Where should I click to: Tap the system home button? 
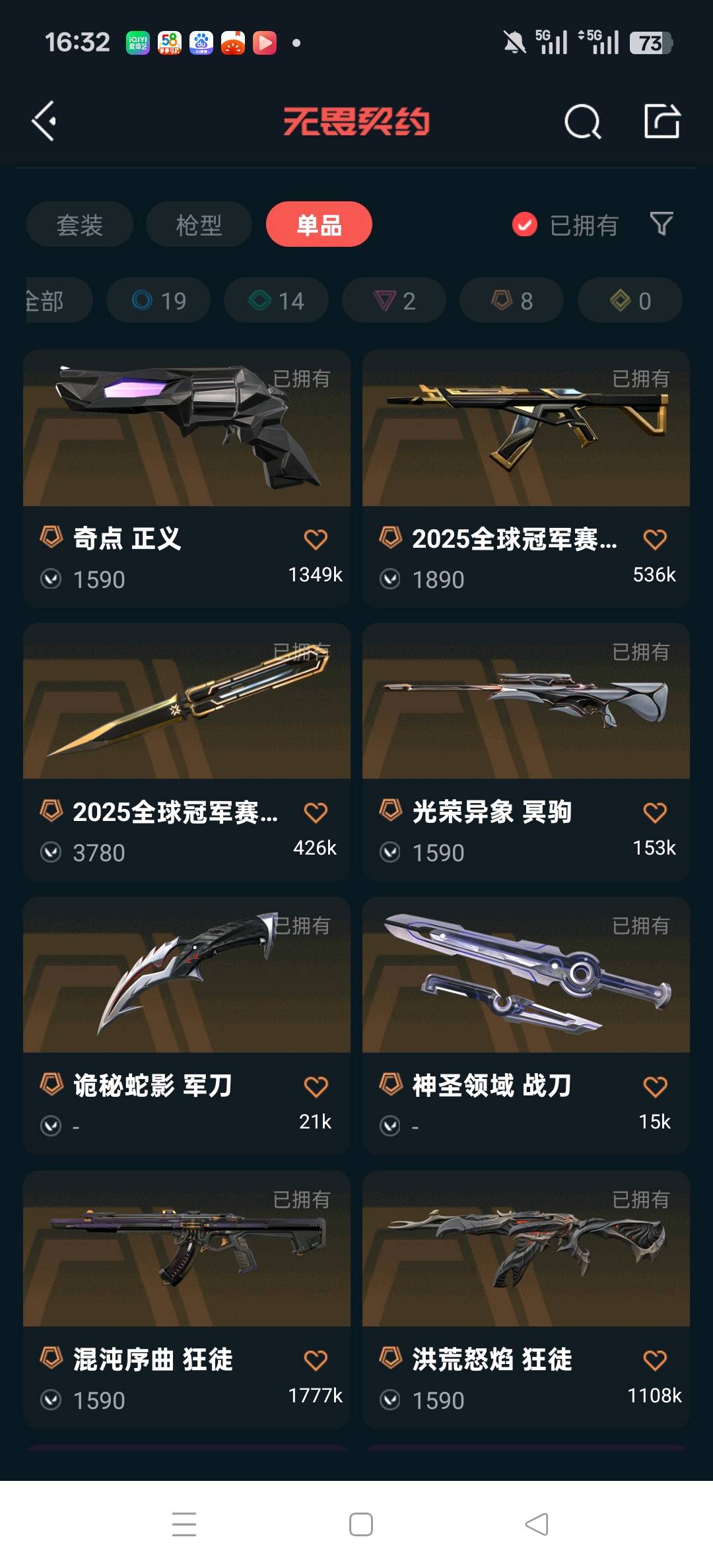click(x=360, y=1524)
